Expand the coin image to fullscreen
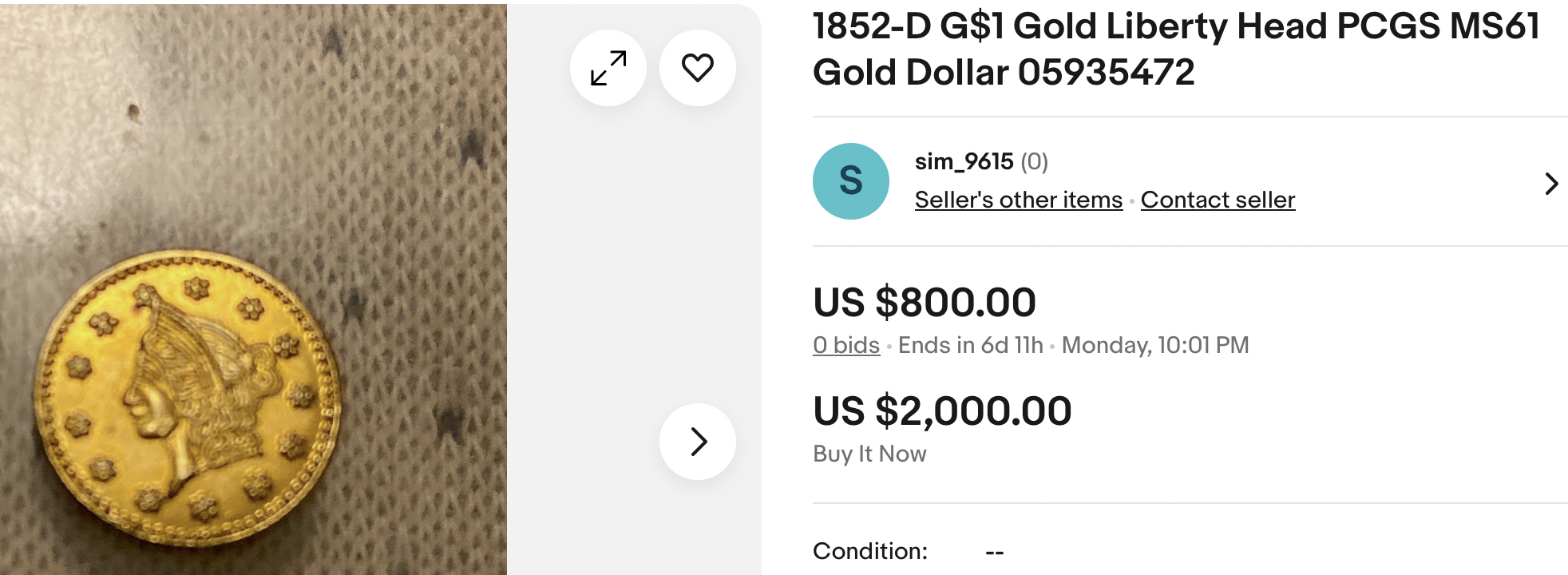This screenshot has width=1568, height=575. coord(608,68)
